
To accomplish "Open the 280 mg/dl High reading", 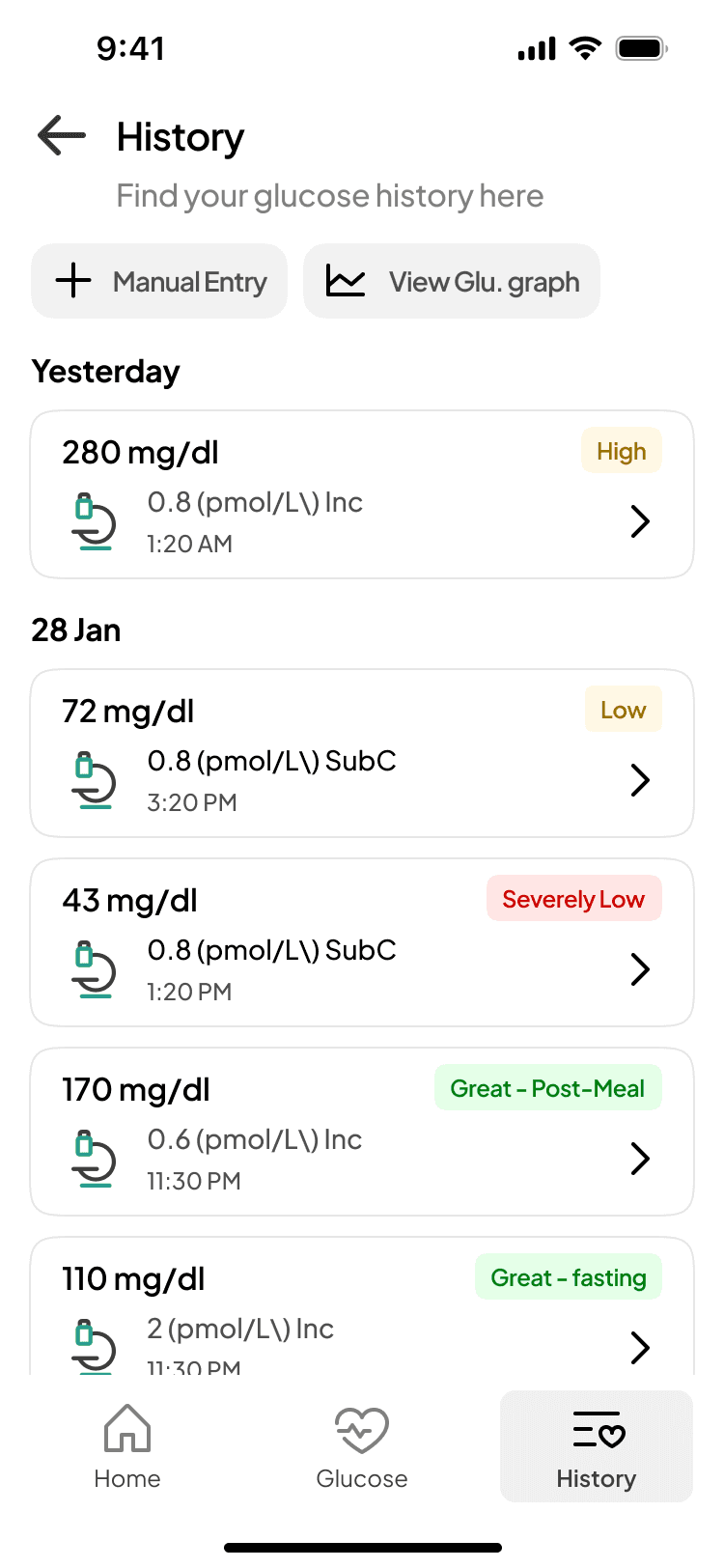I will click(x=362, y=495).
